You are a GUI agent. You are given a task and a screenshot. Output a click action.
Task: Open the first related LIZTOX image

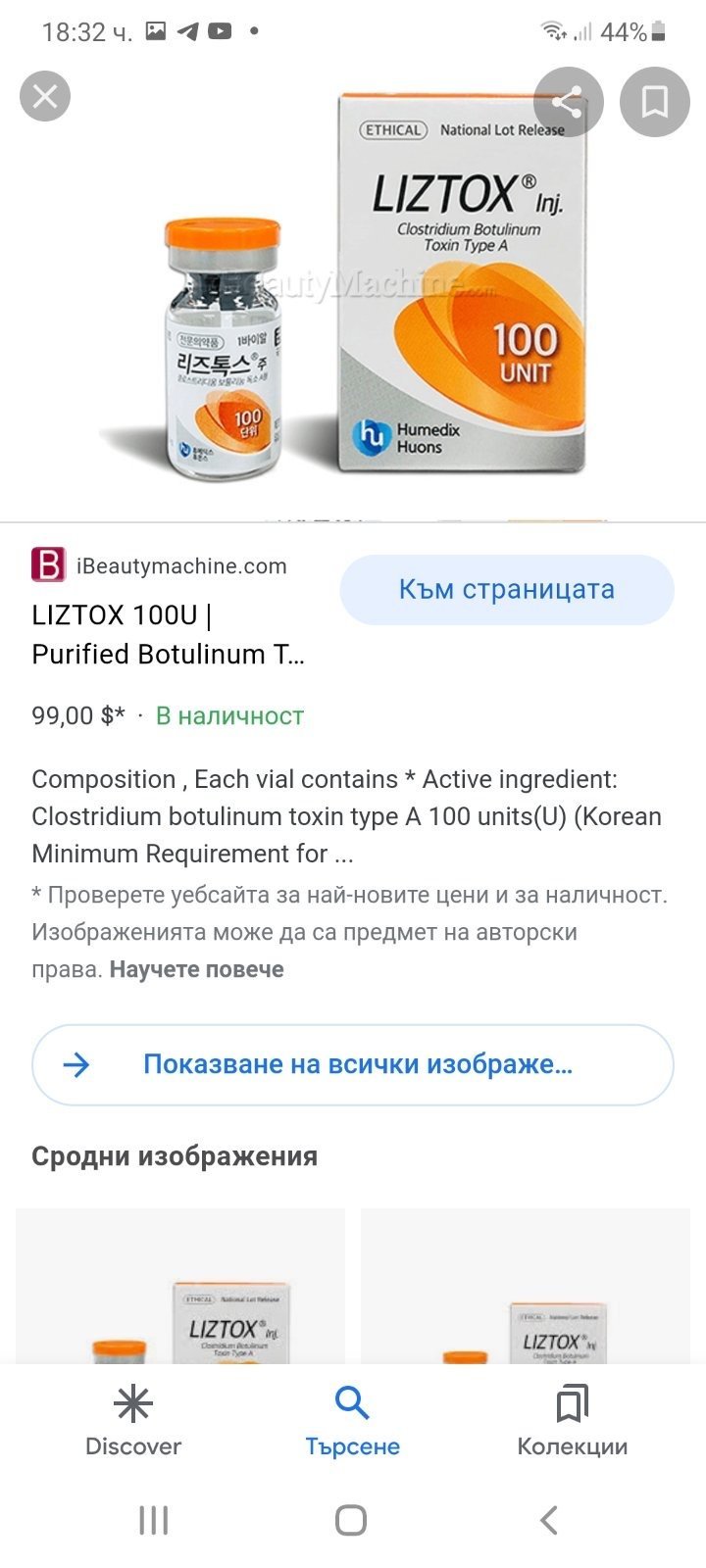(x=180, y=1286)
